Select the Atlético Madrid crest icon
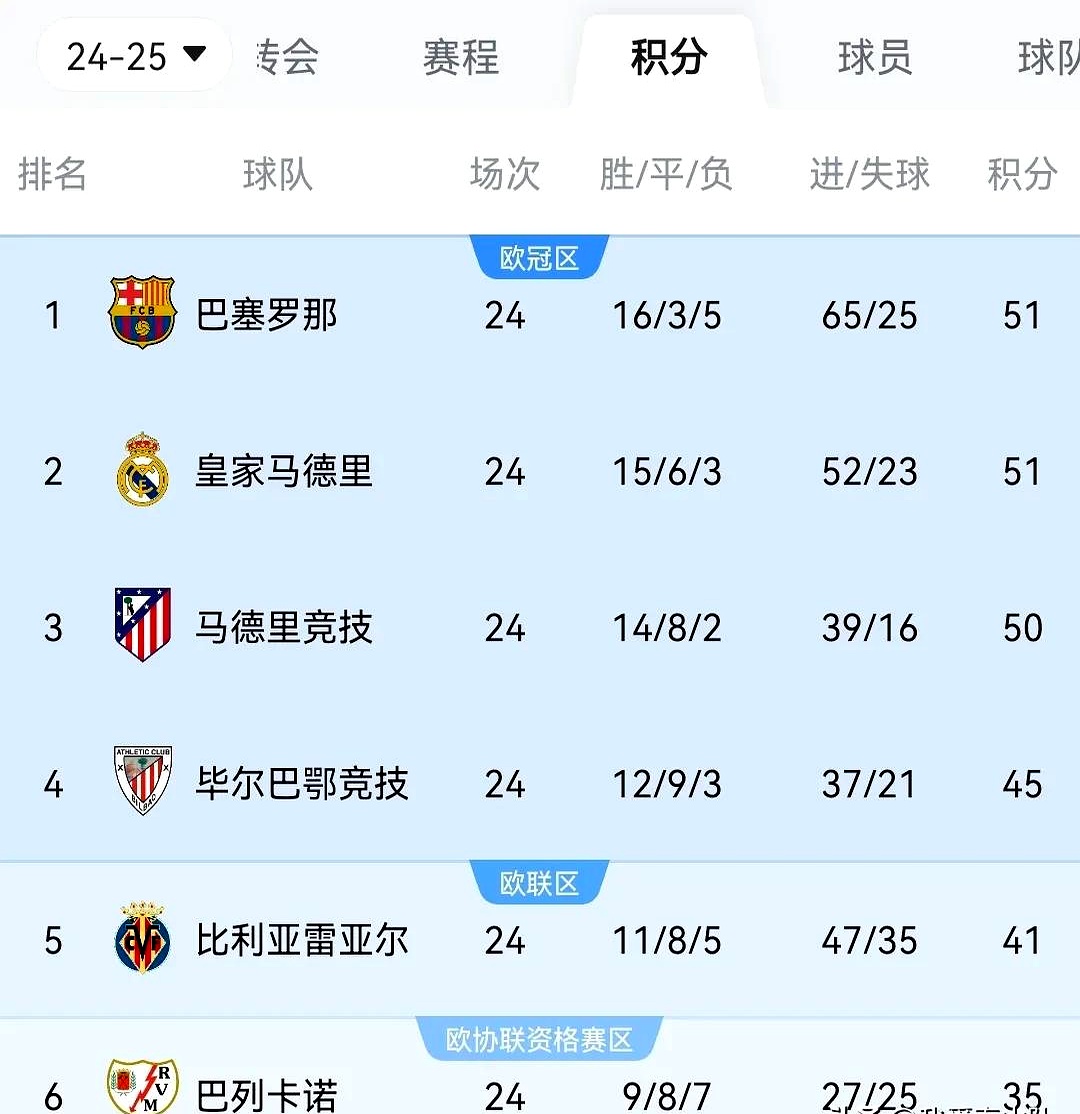The image size is (1080, 1114). click(x=141, y=627)
